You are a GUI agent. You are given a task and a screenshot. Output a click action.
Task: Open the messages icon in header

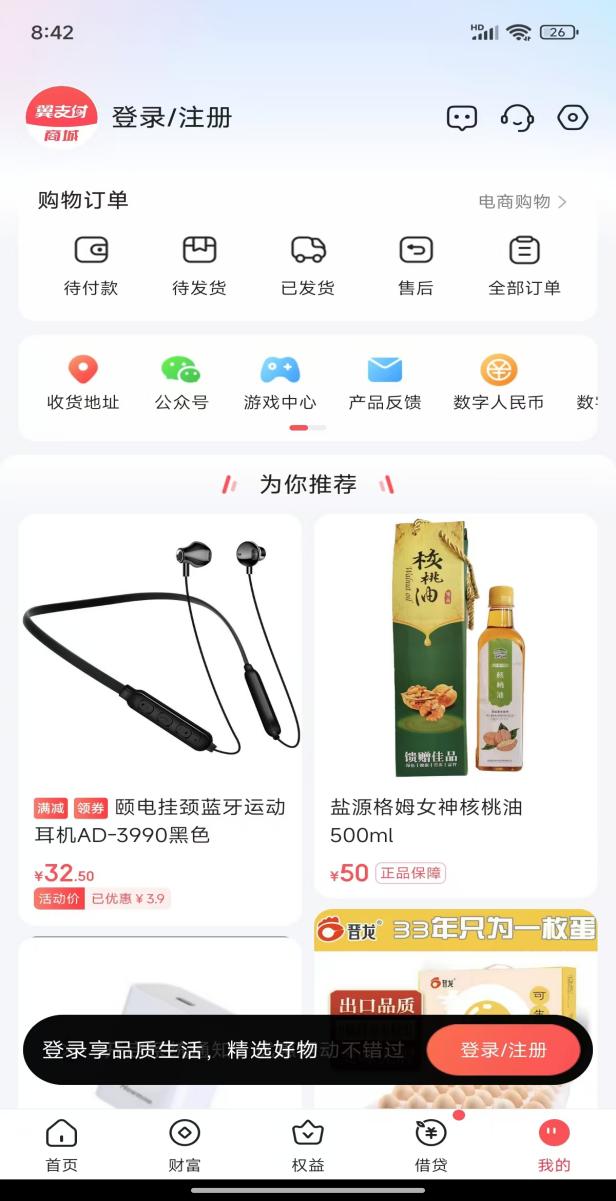(x=461, y=118)
